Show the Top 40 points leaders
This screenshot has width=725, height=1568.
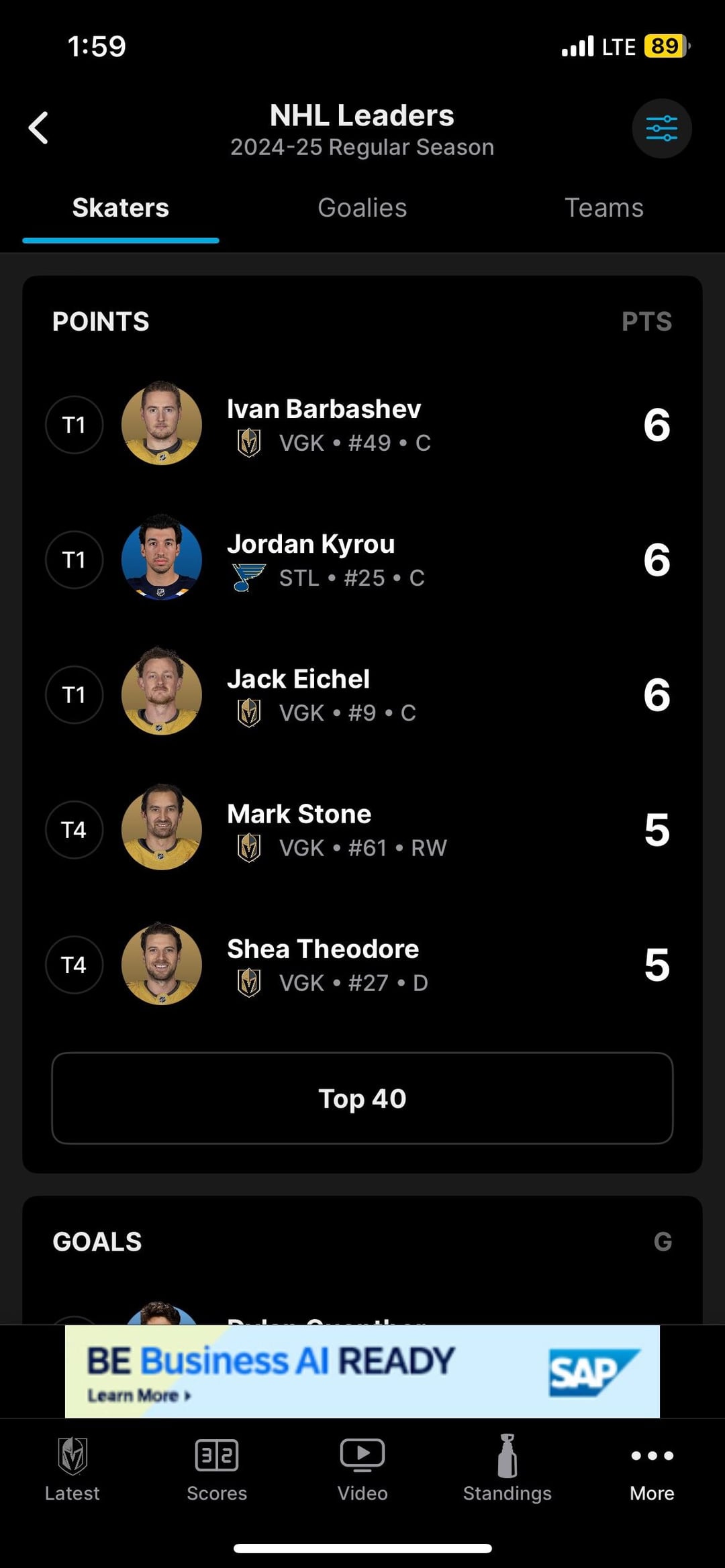click(362, 1098)
